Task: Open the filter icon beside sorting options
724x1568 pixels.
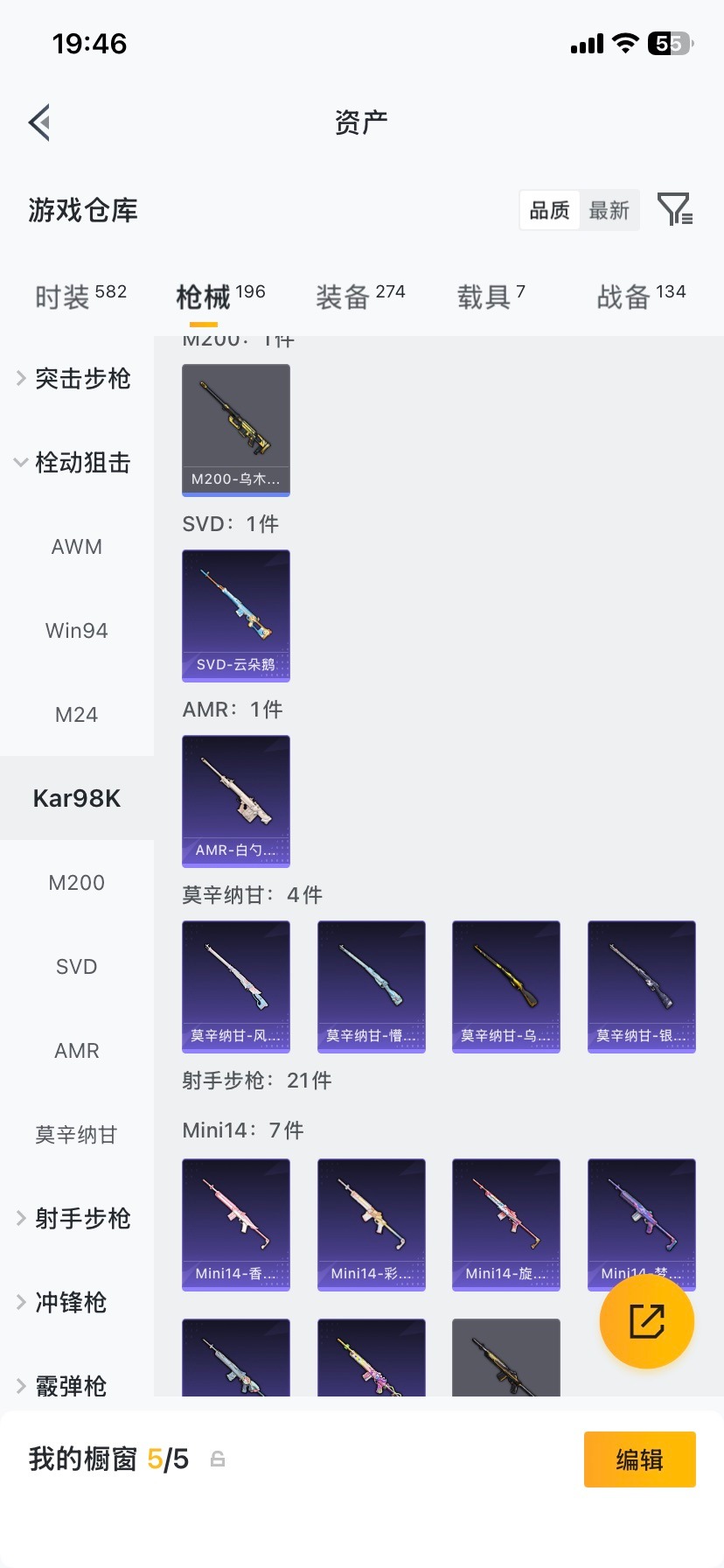Action: pos(675,210)
